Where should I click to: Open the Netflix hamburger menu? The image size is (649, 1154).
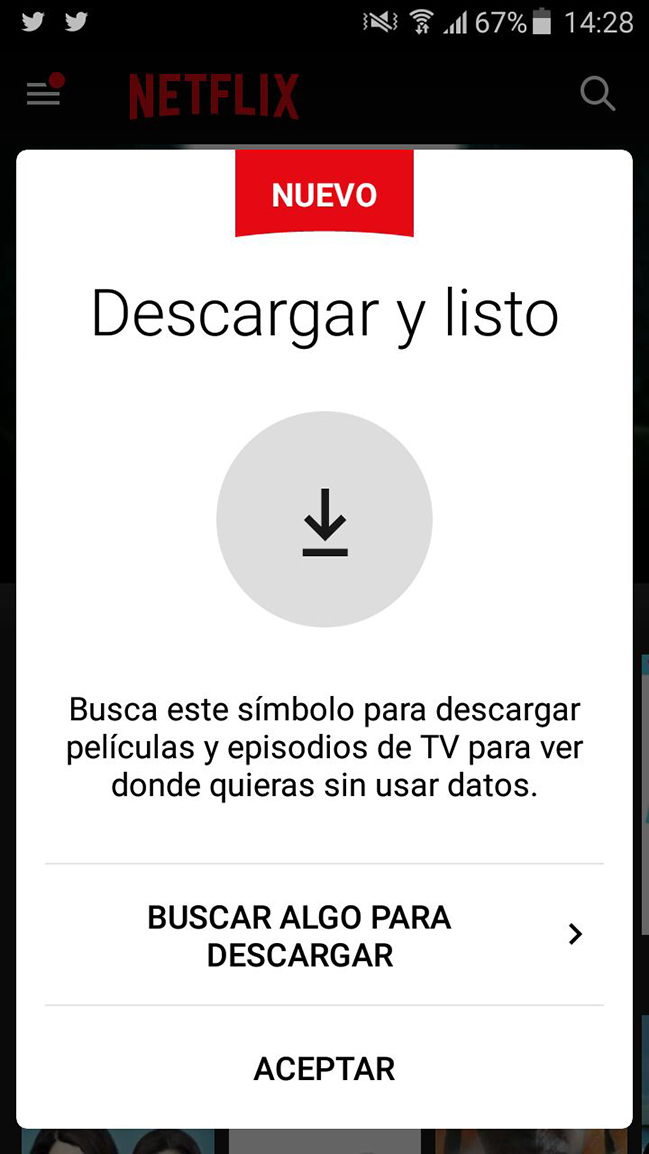43,94
